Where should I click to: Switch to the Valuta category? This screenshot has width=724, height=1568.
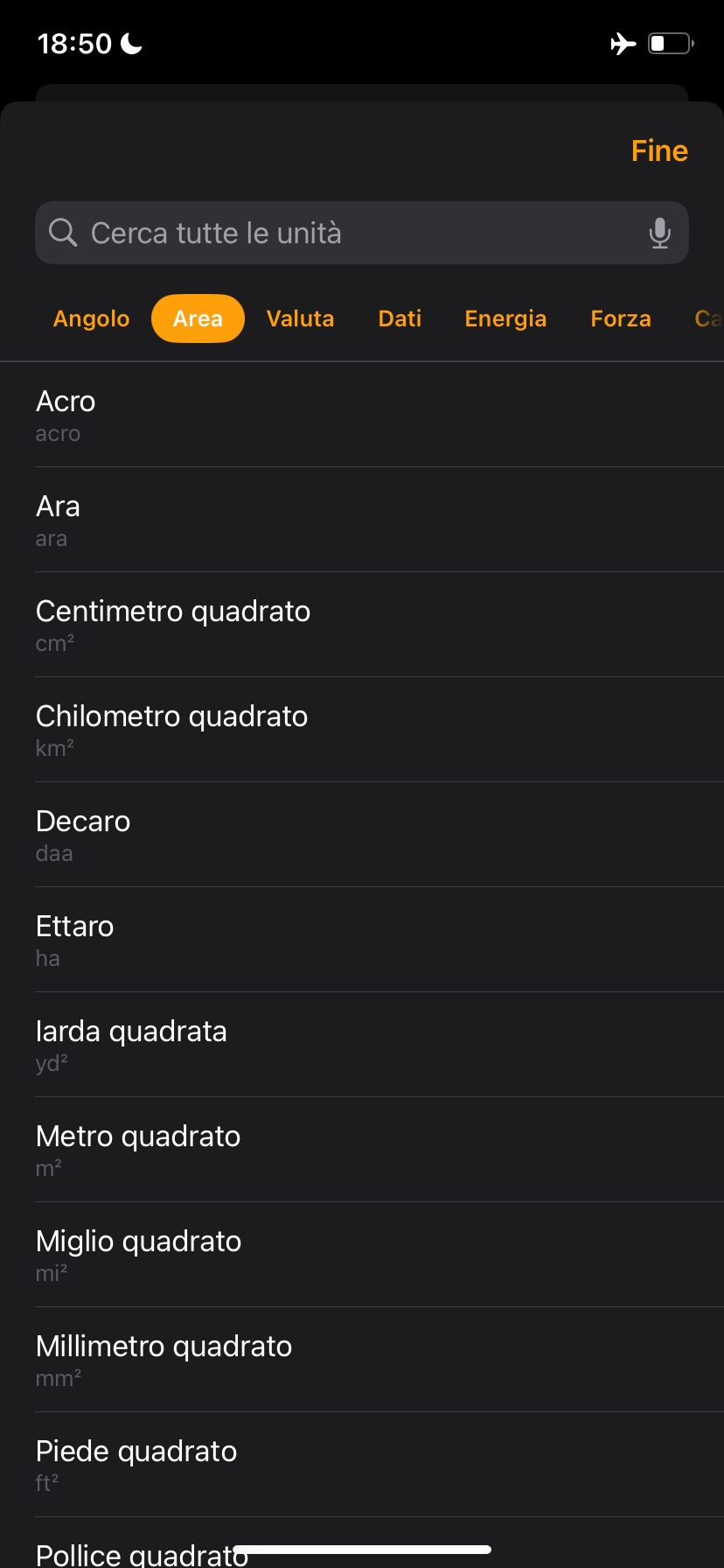pyautogui.click(x=300, y=318)
